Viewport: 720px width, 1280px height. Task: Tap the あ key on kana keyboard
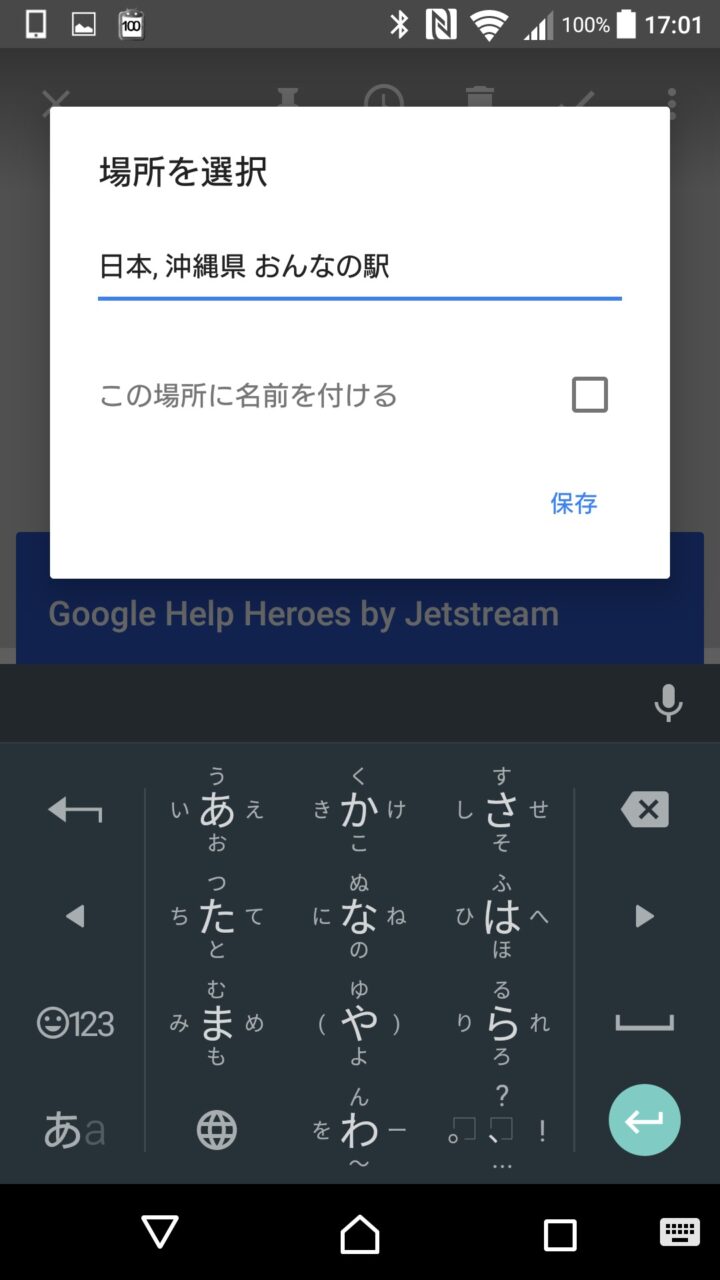click(217, 810)
